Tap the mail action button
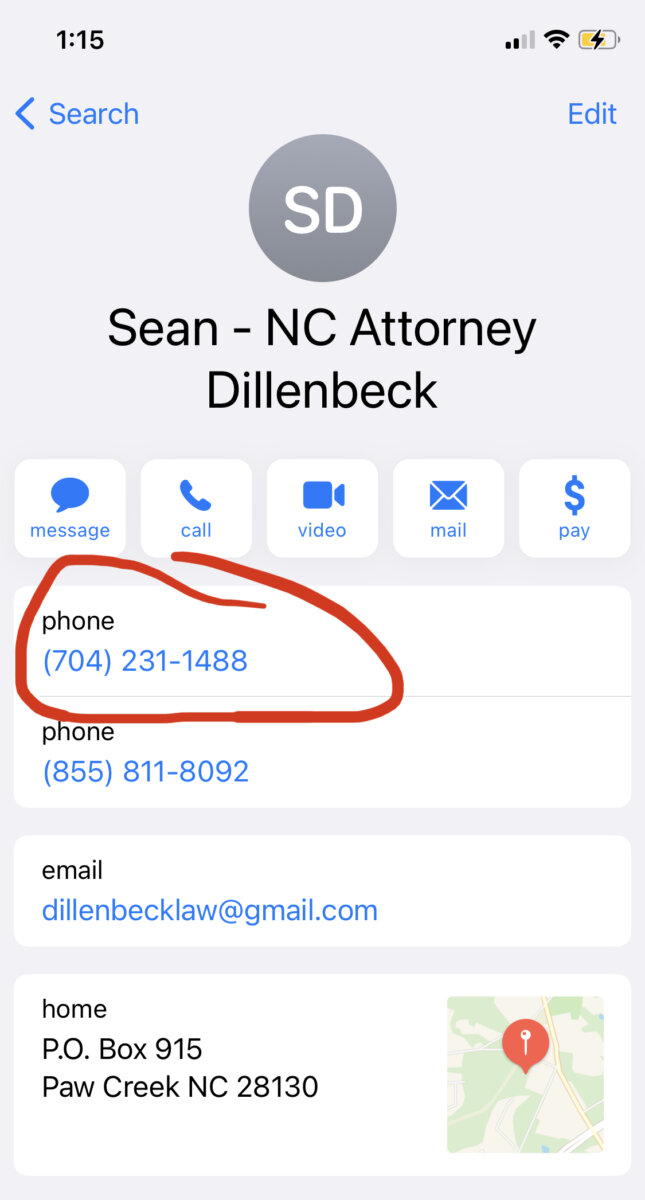This screenshot has width=645, height=1200. 448,508
